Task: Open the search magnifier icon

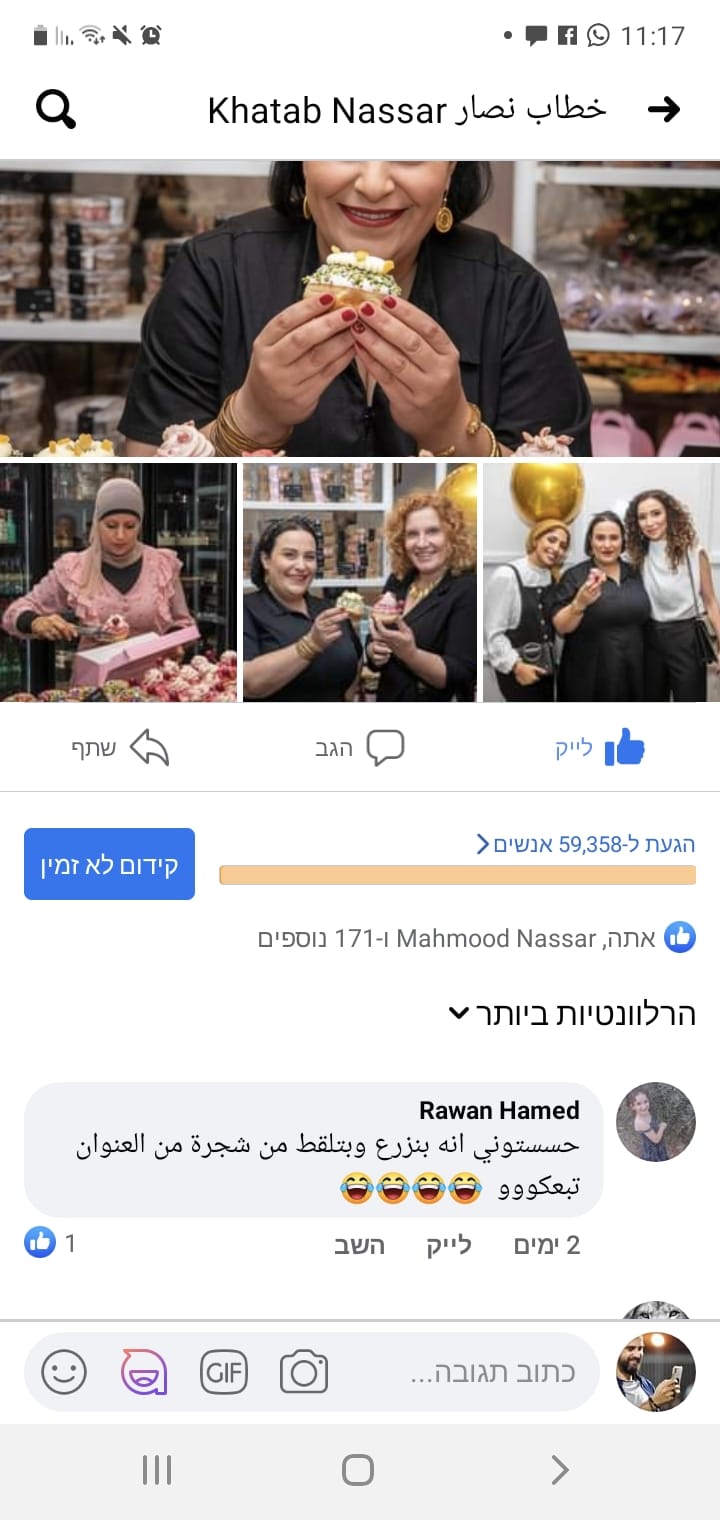Action: point(56,109)
